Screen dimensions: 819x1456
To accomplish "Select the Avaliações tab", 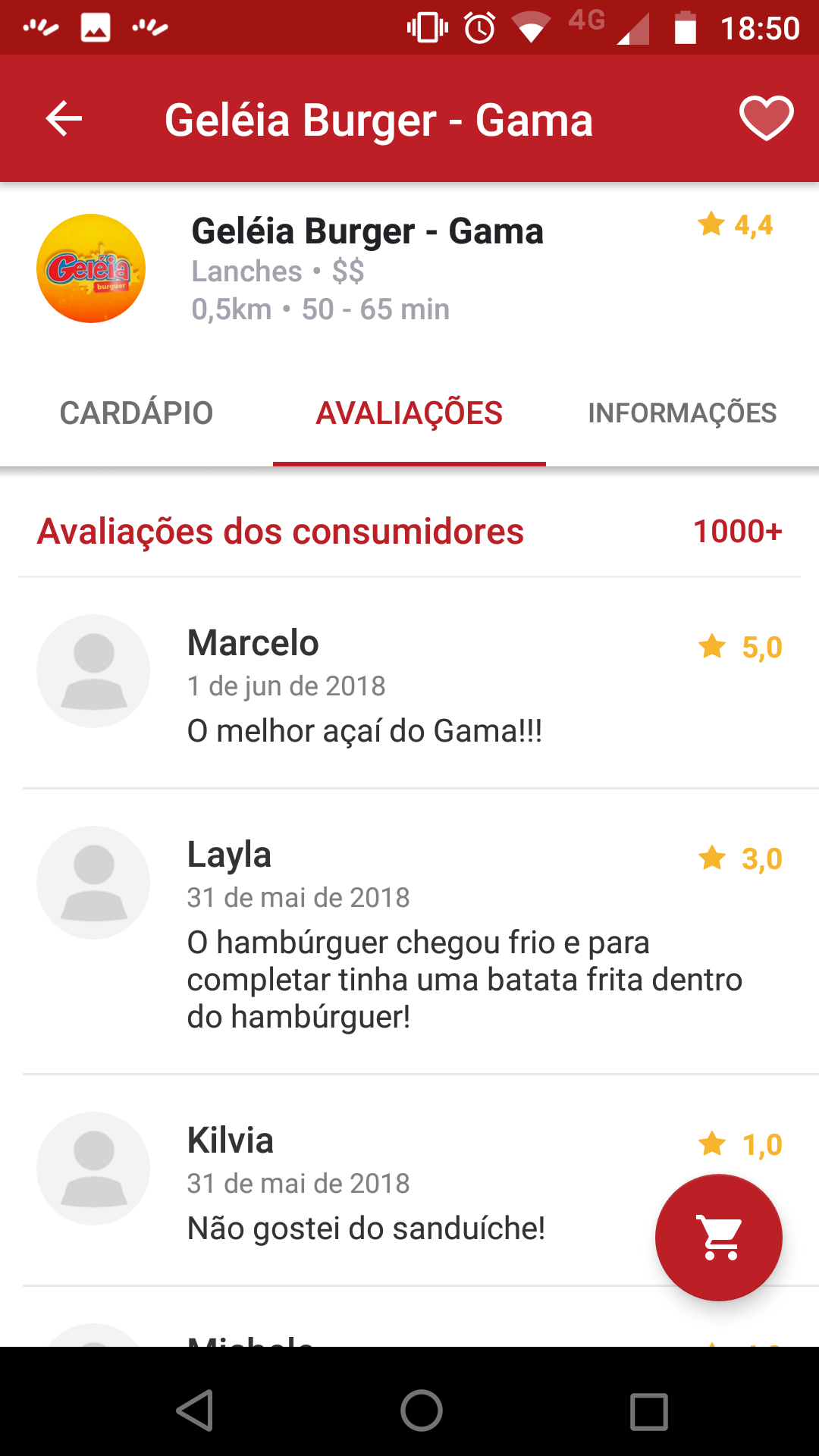I will pos(409,413).
